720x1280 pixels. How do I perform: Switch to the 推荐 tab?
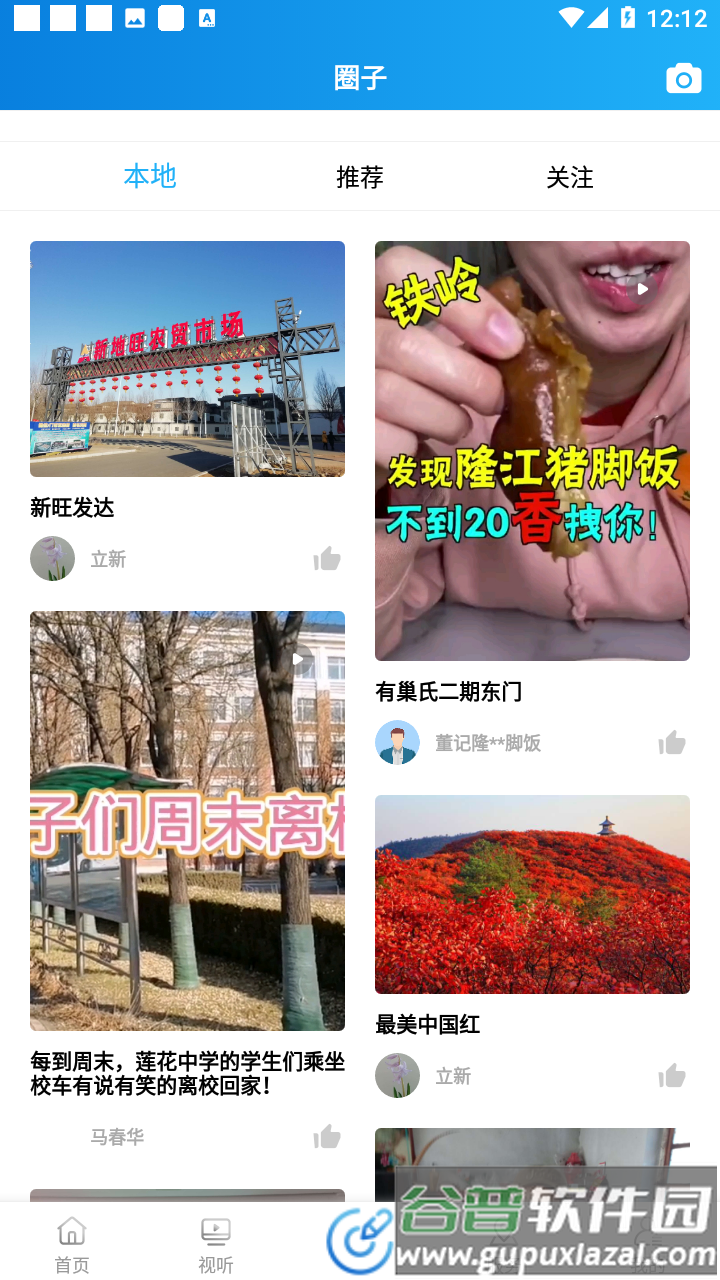click(360, 177)
